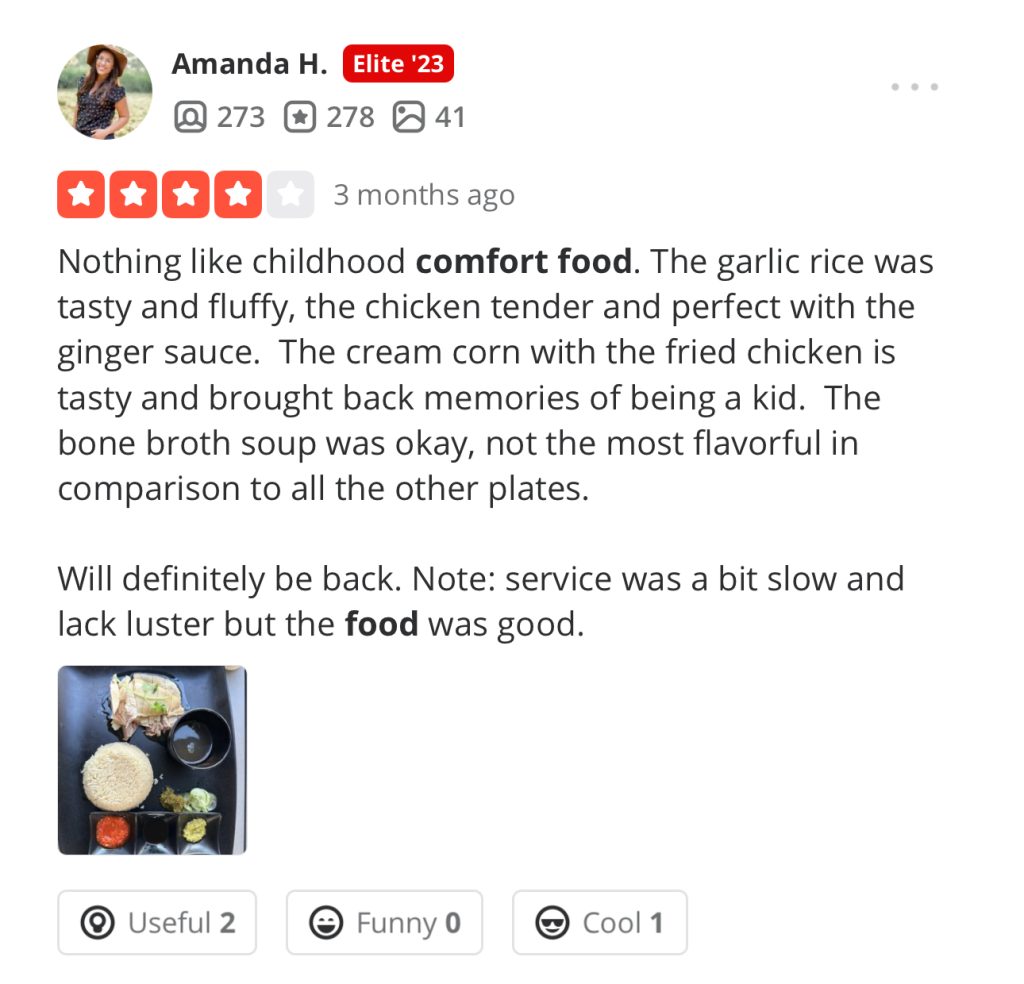Vote this review as Cool
This screenshot has height=984, width=1024.
[x=599, y=922]
